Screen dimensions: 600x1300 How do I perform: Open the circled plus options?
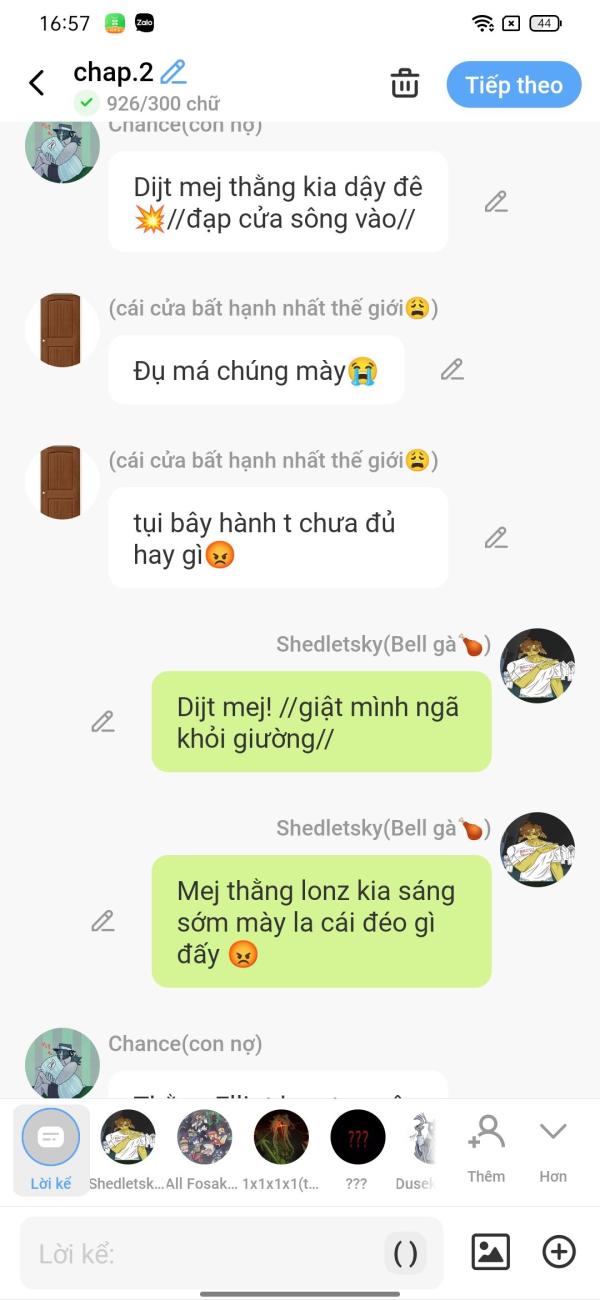[559, 1252]
